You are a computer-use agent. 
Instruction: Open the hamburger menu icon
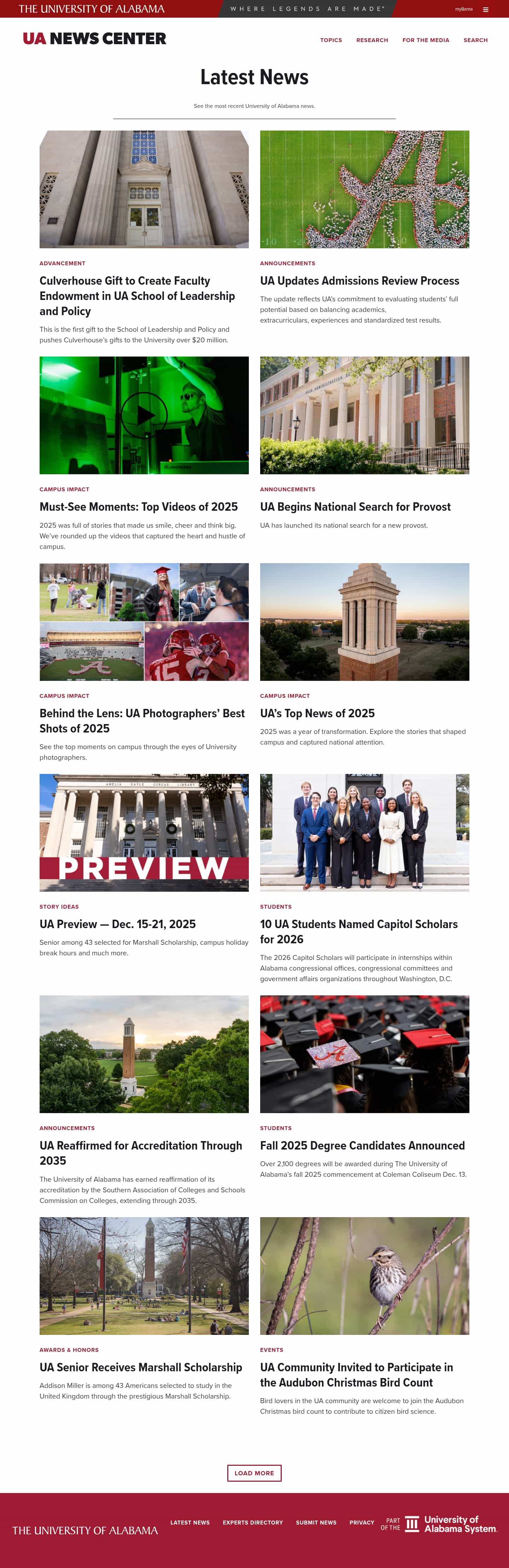tap(485, 10)
